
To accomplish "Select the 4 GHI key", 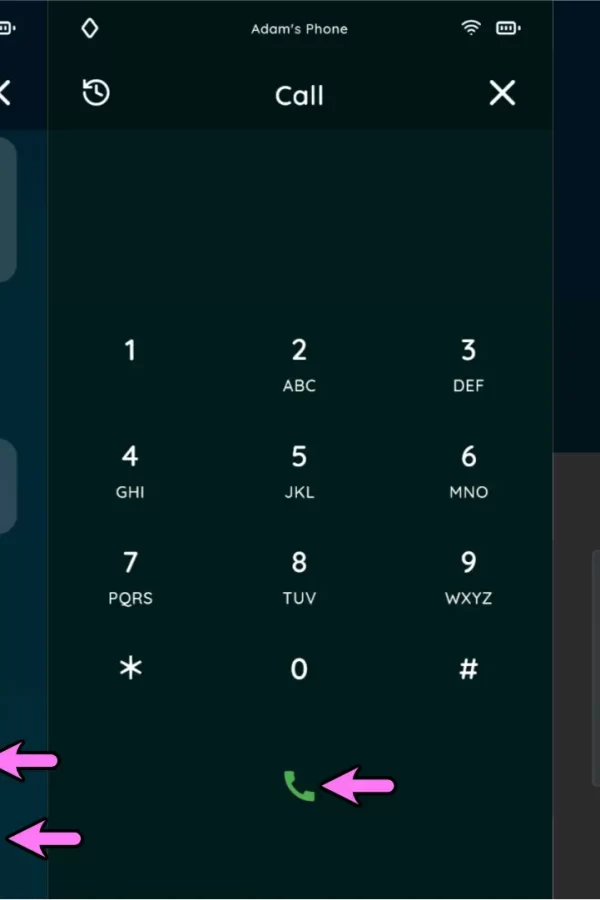I will tap(130, 470).
